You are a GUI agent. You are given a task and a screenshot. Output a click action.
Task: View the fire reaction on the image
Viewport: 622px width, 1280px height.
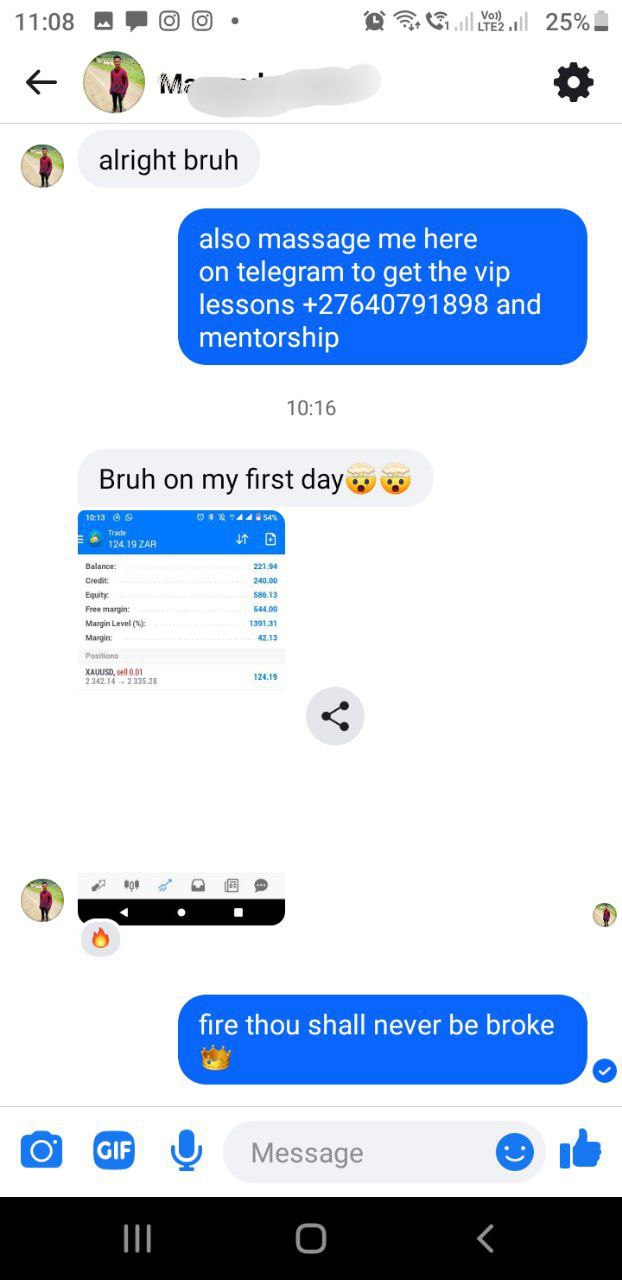[100, 939]
